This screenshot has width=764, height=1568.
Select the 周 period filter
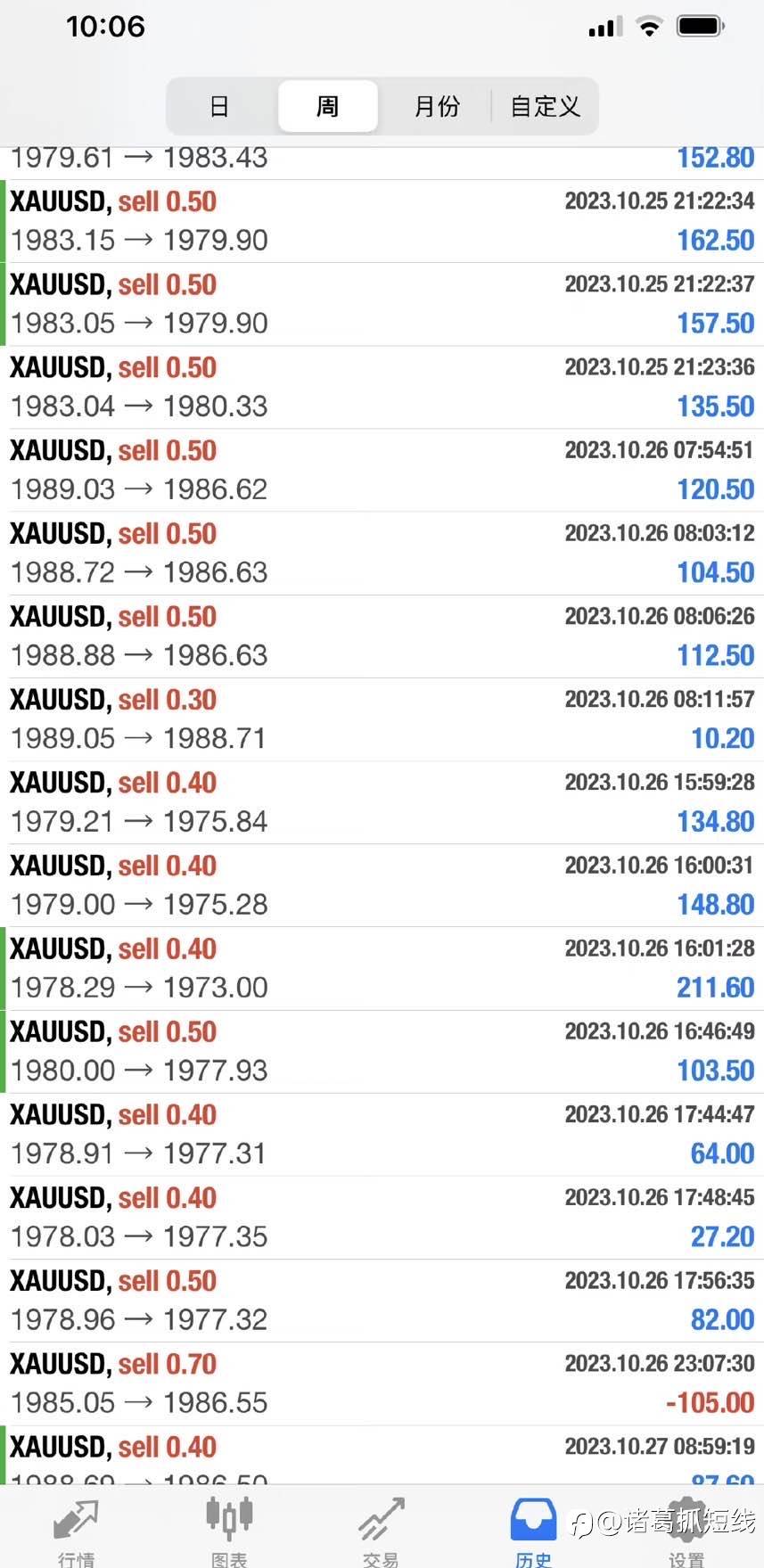coord(327,107)
